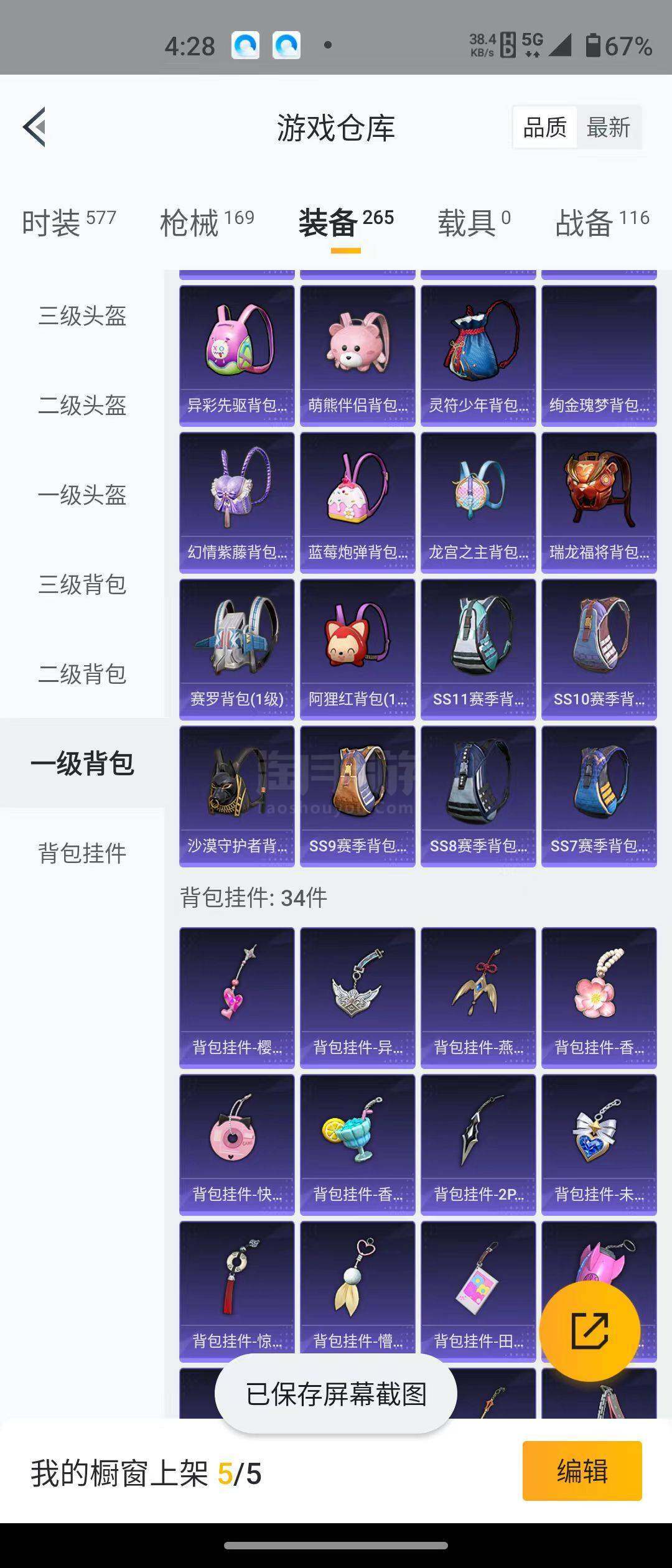
Task: Open the 沙漠守护者背包 item
Action: pyautogui.click(x=237, y=796)
